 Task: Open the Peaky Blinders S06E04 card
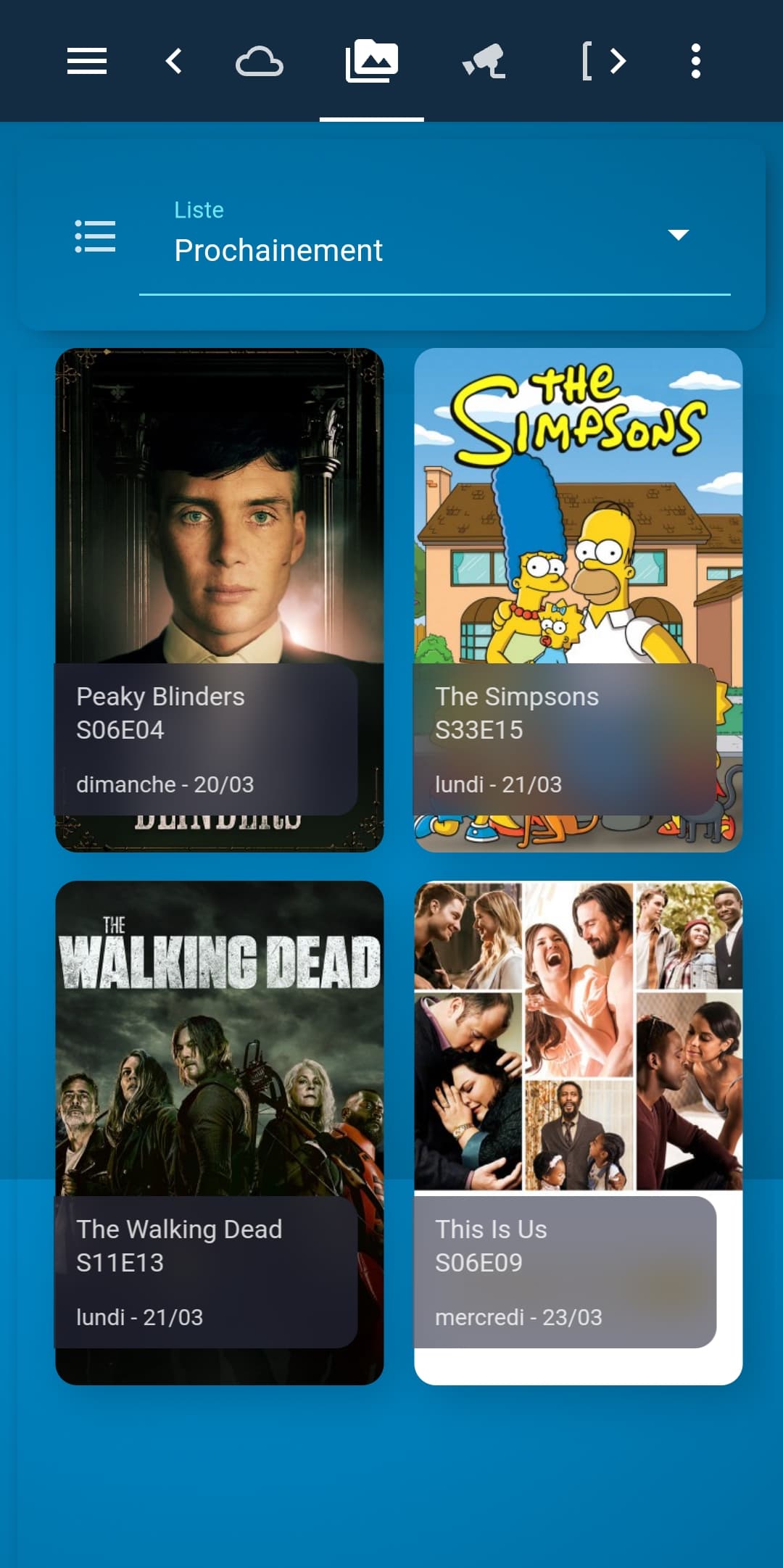[x=220, y=600]
